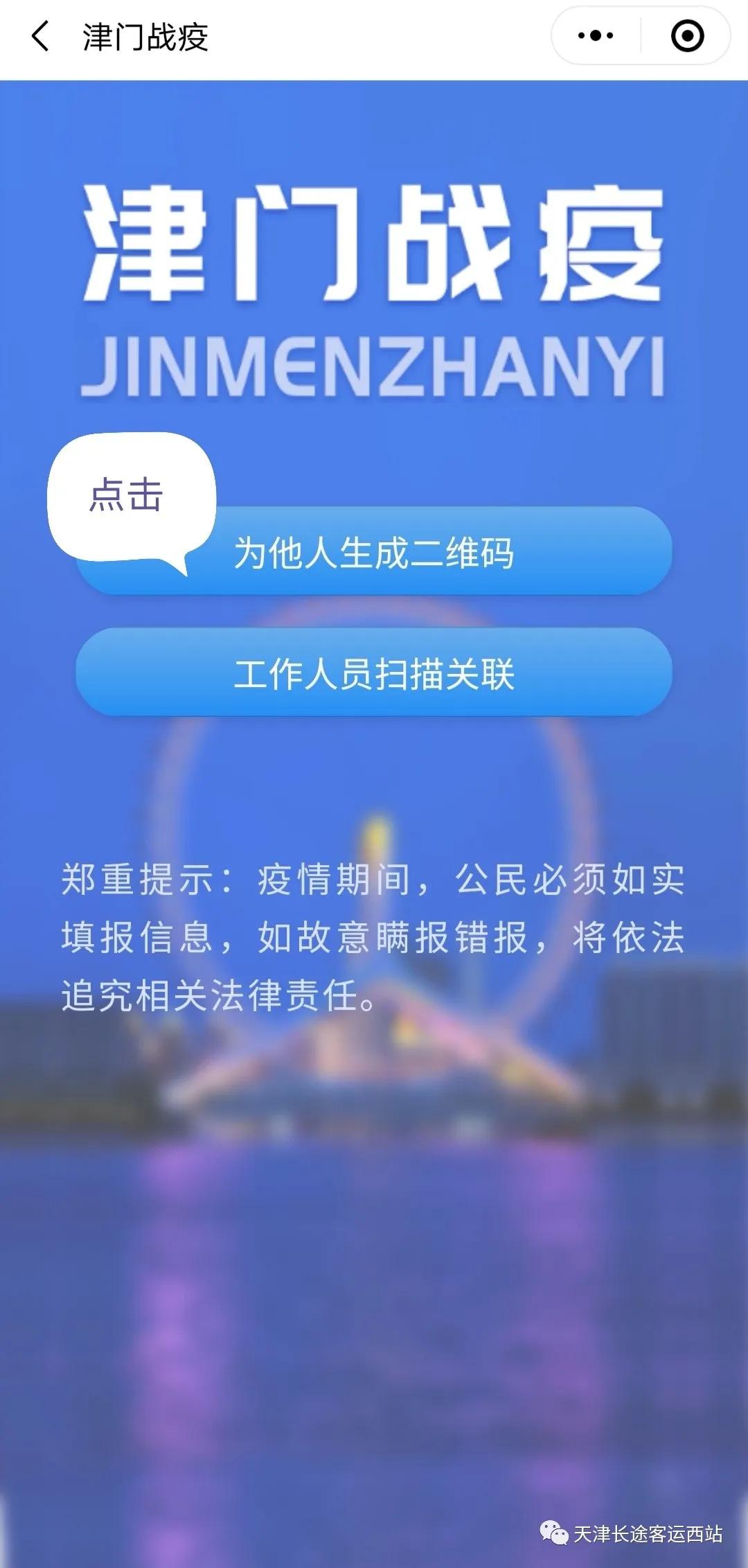Select the 津门战疫 logo banner
The image size is (748, 1568).
(x=374, y=242)
